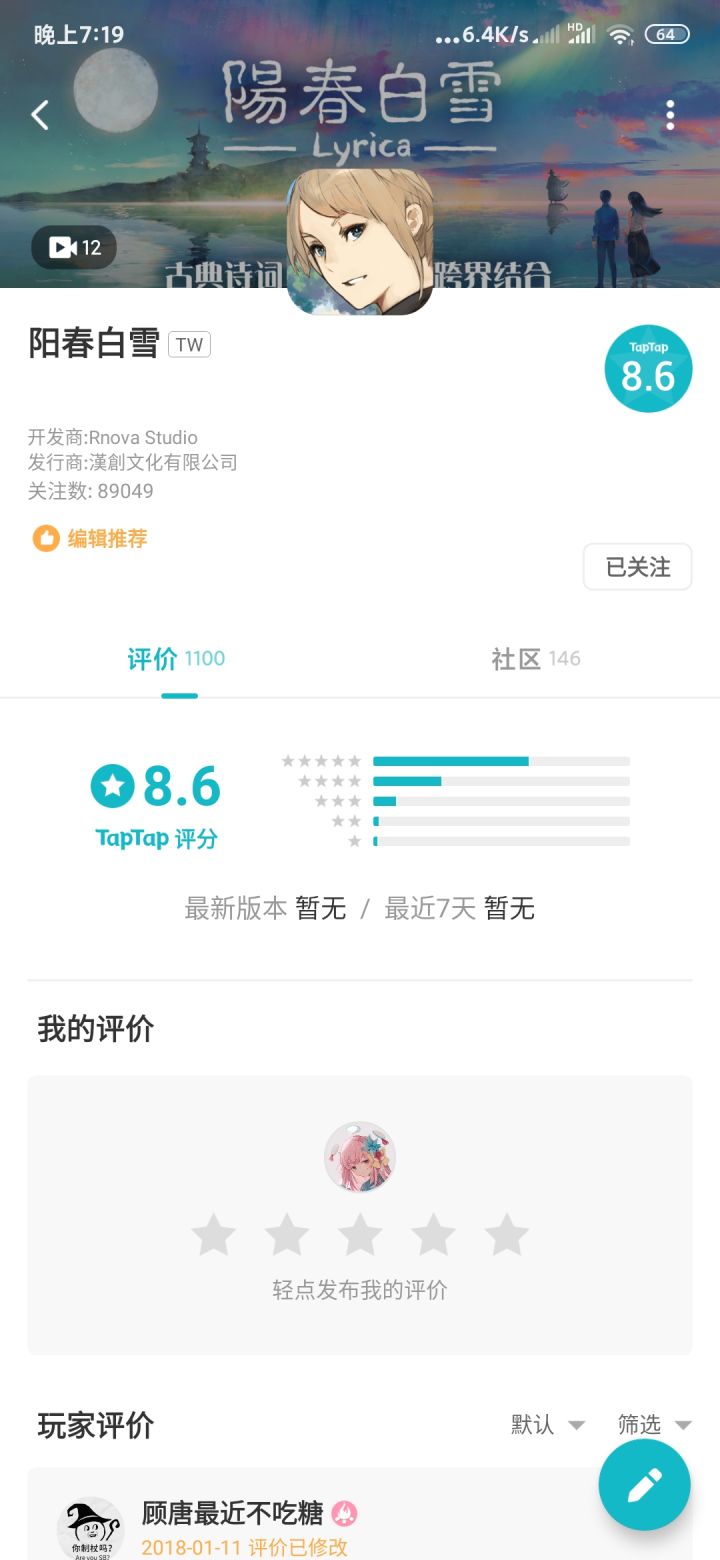Open 顾唐最近不吃糖's review
This screenshot has height=1560, width=720.
[x=232, y=1514]
